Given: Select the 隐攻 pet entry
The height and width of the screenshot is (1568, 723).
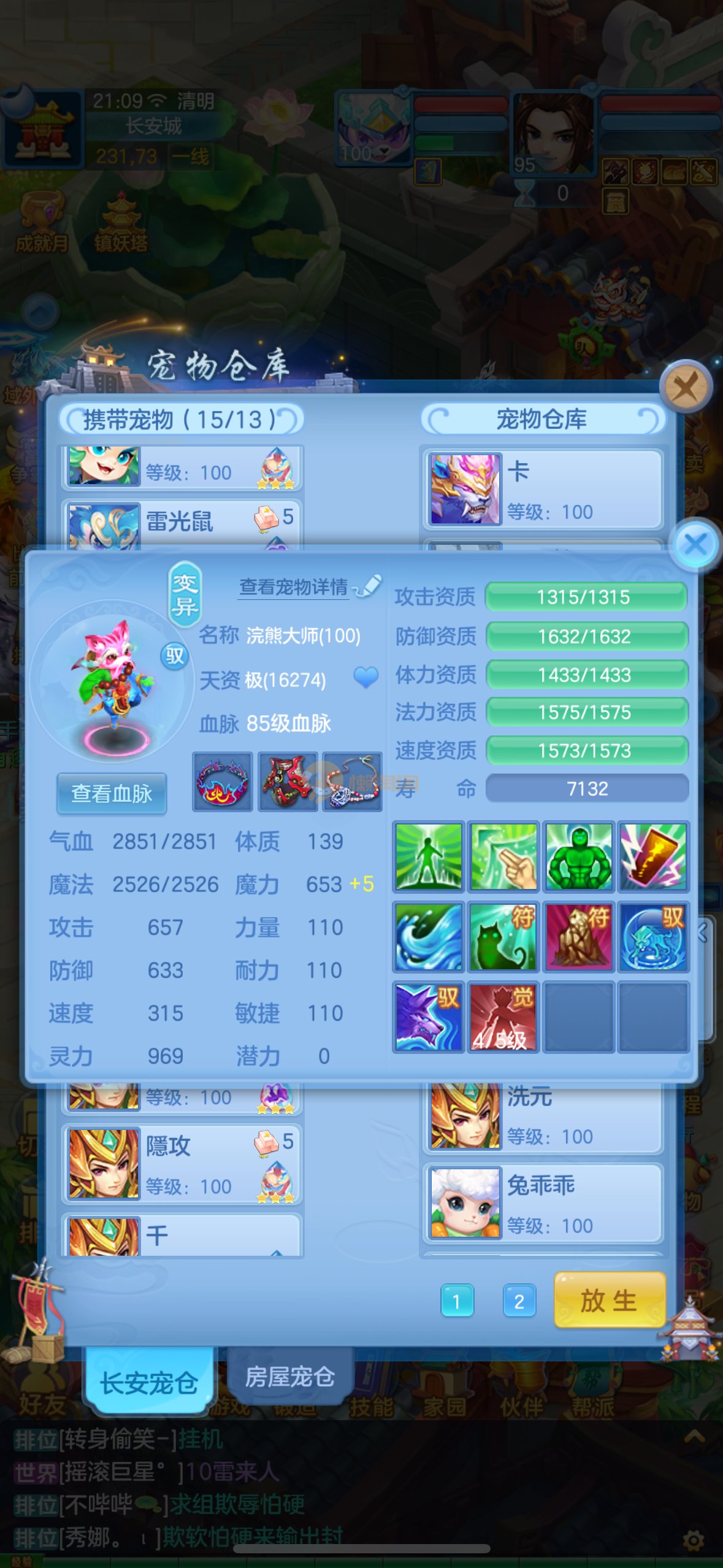Looking at the screenshot, I should click(182, 1163).
